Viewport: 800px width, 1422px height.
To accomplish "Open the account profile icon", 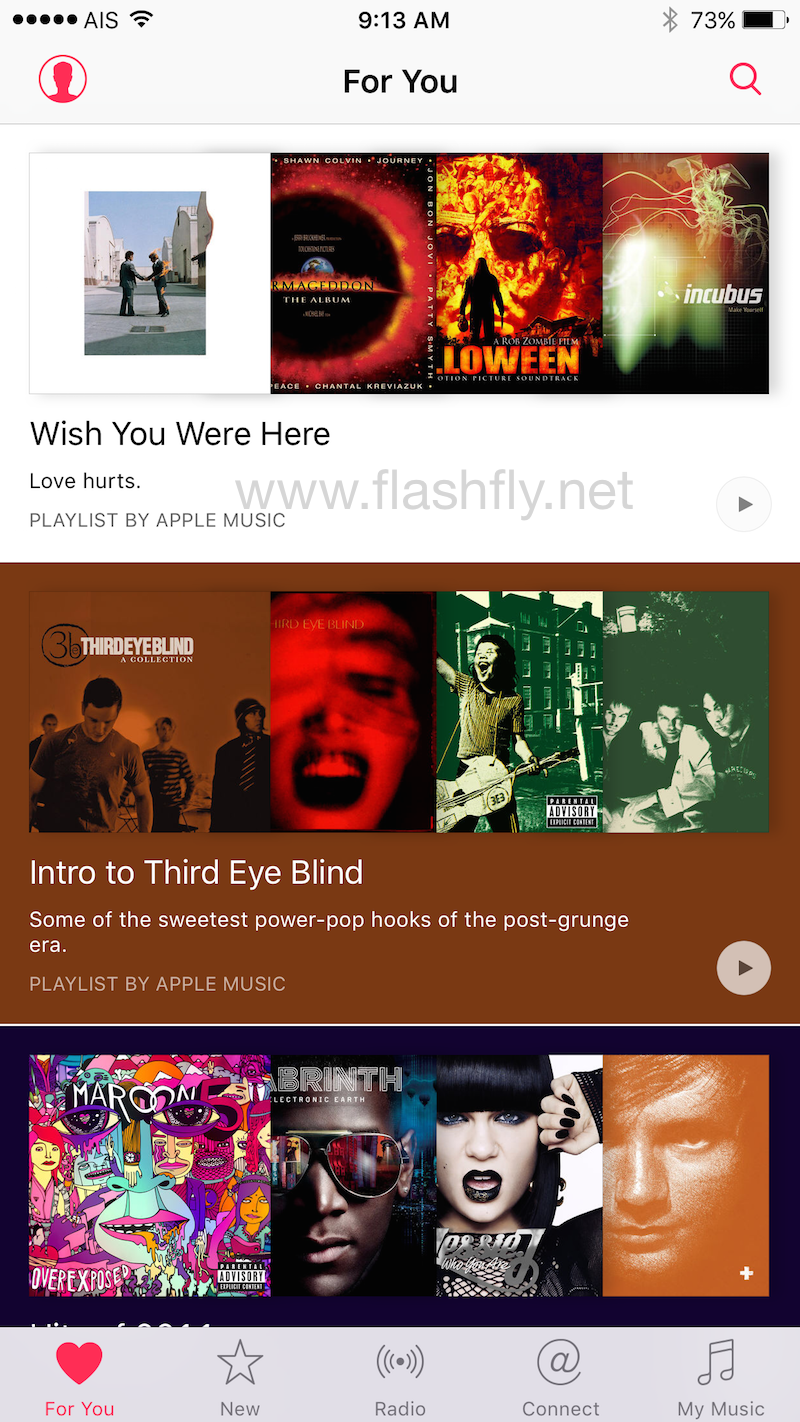I will pos(63,78).
